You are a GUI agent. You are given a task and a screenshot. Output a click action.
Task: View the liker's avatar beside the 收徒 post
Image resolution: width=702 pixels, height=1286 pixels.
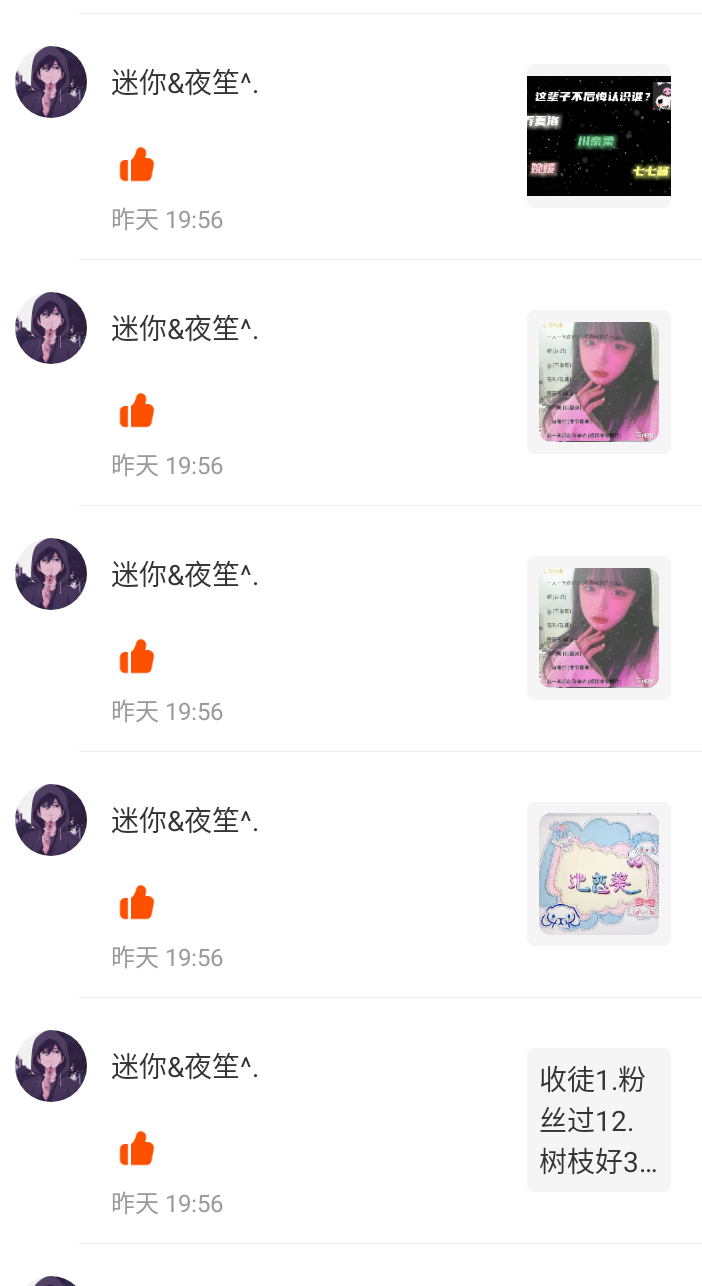pos(51,1066)
